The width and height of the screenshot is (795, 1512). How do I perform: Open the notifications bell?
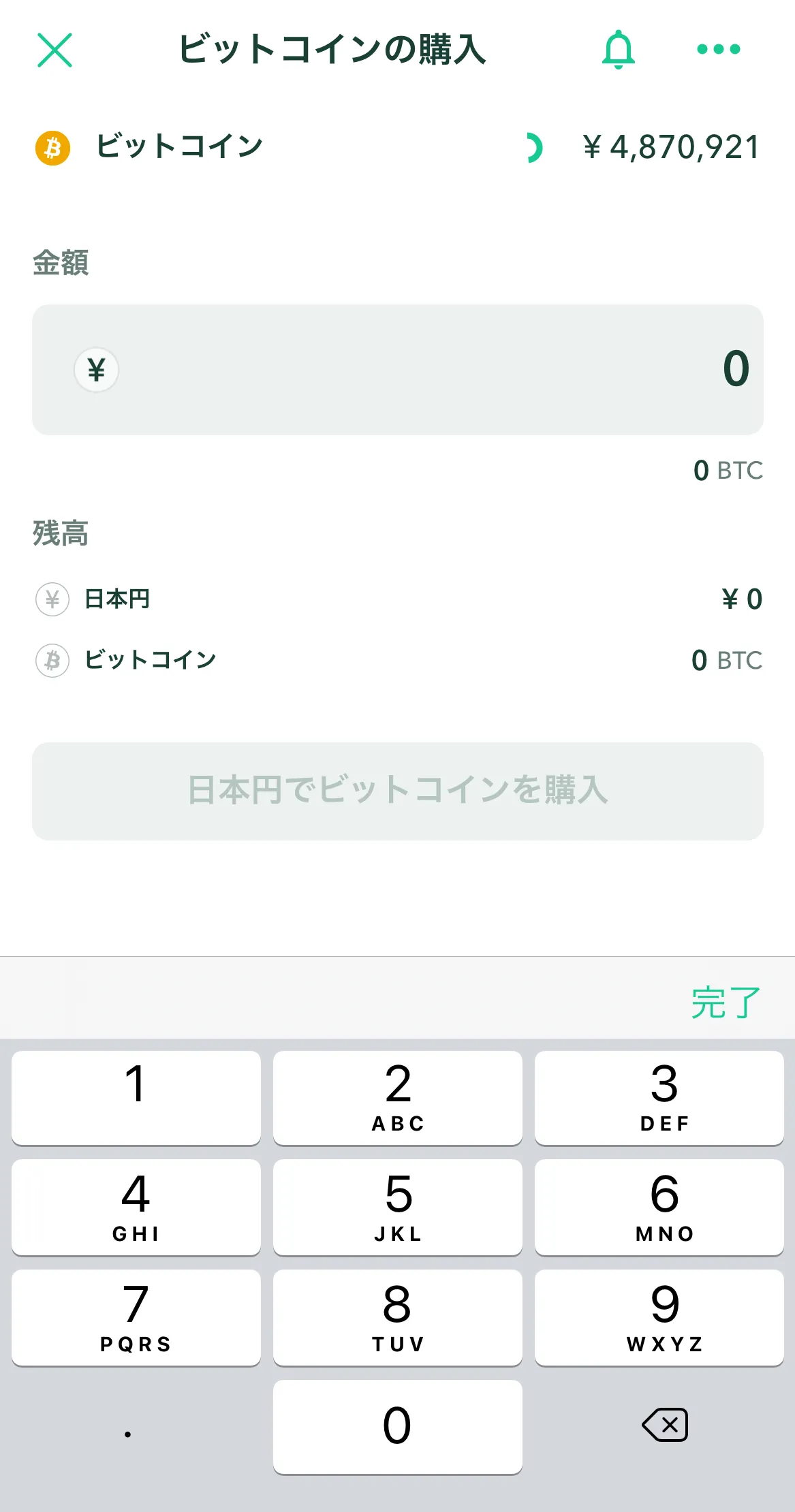618,49
